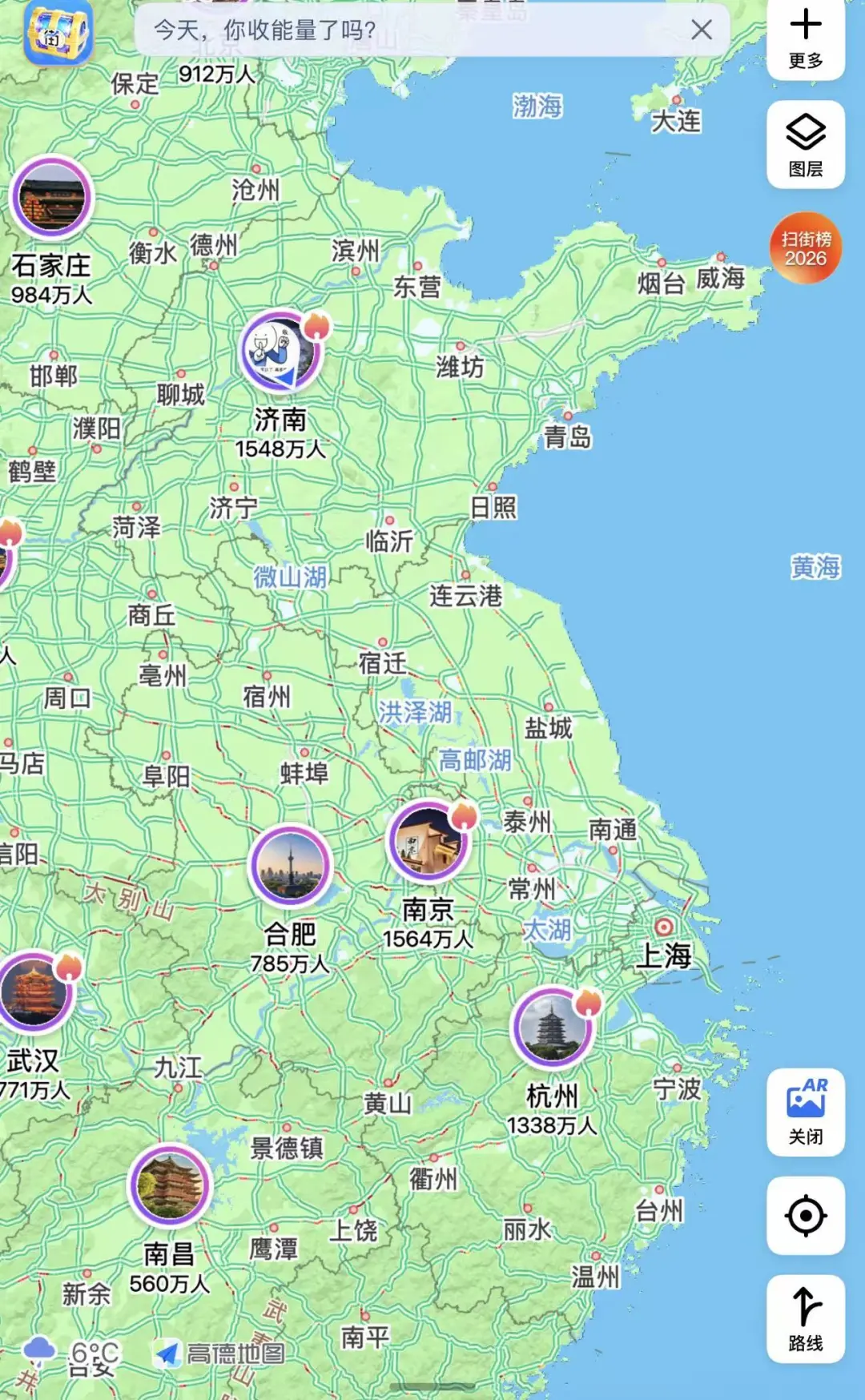
Task: View the 杭州 city marker
Action: click(x=552, y=1028)
